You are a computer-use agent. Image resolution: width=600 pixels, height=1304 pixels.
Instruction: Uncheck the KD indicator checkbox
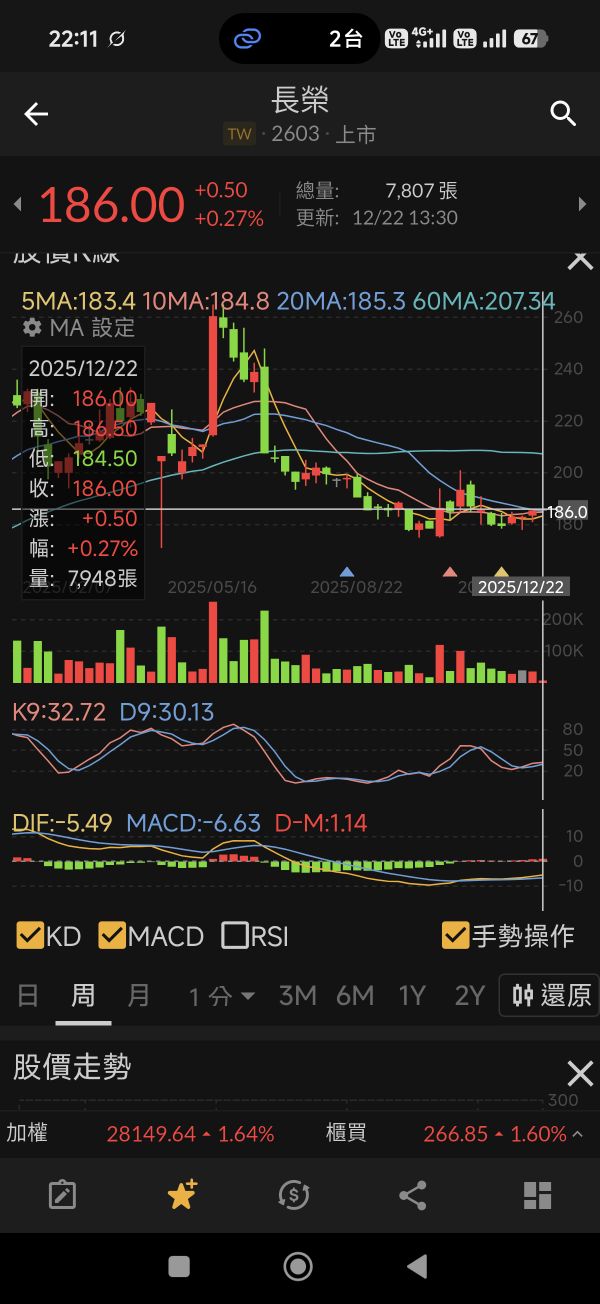(31, 936)
